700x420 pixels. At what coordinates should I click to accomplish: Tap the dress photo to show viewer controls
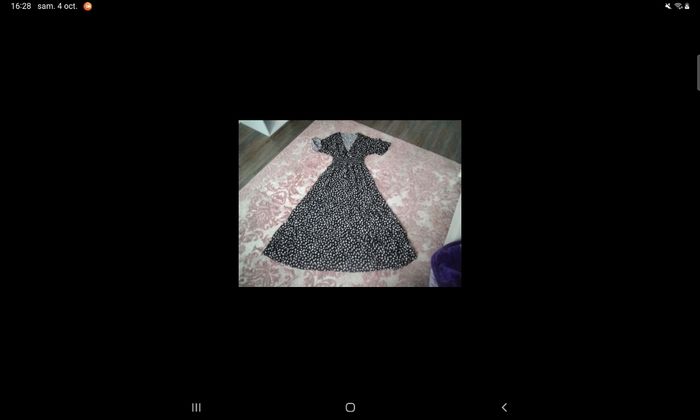[349, 204]
